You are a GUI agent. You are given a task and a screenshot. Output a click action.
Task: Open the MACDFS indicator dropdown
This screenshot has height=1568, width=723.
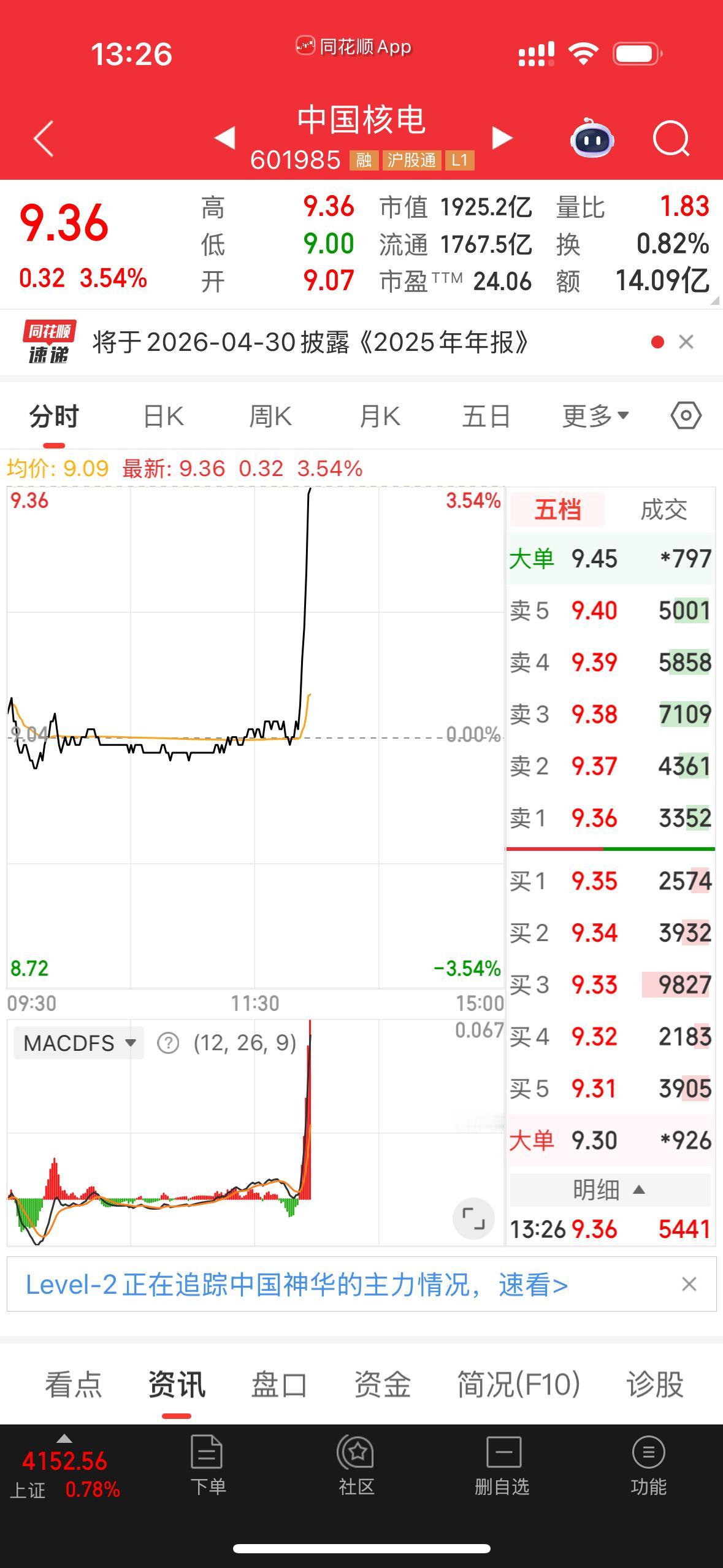click(77, 1042)
